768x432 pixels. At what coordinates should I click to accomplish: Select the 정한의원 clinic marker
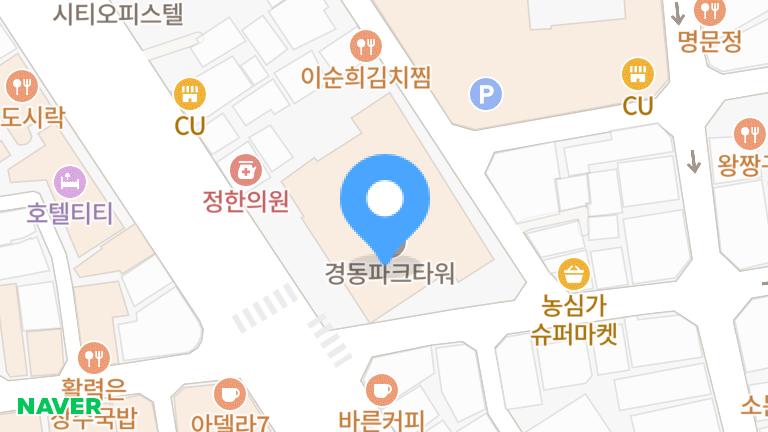(245, 170)
